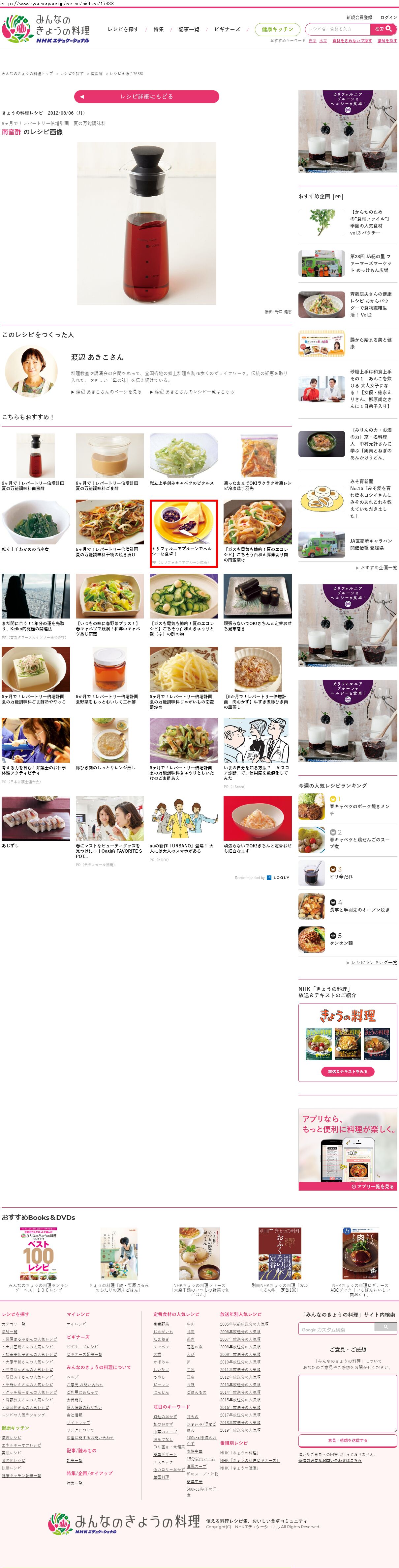Open the 健康キッチン page
Image resolution: width=399 pixels, height=1568 pixels.
coord(277,29)
